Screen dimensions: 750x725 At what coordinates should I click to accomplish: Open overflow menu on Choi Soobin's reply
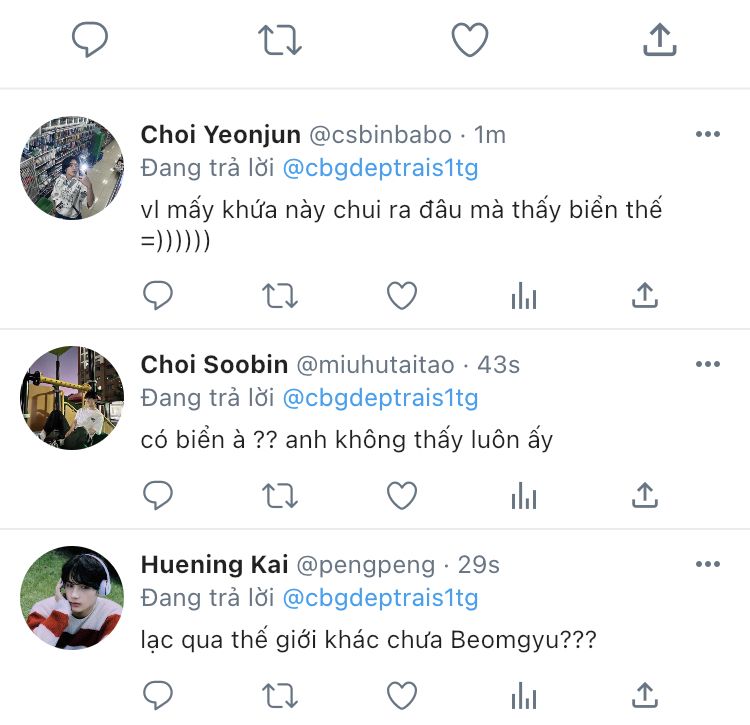[x=707, y=365]
